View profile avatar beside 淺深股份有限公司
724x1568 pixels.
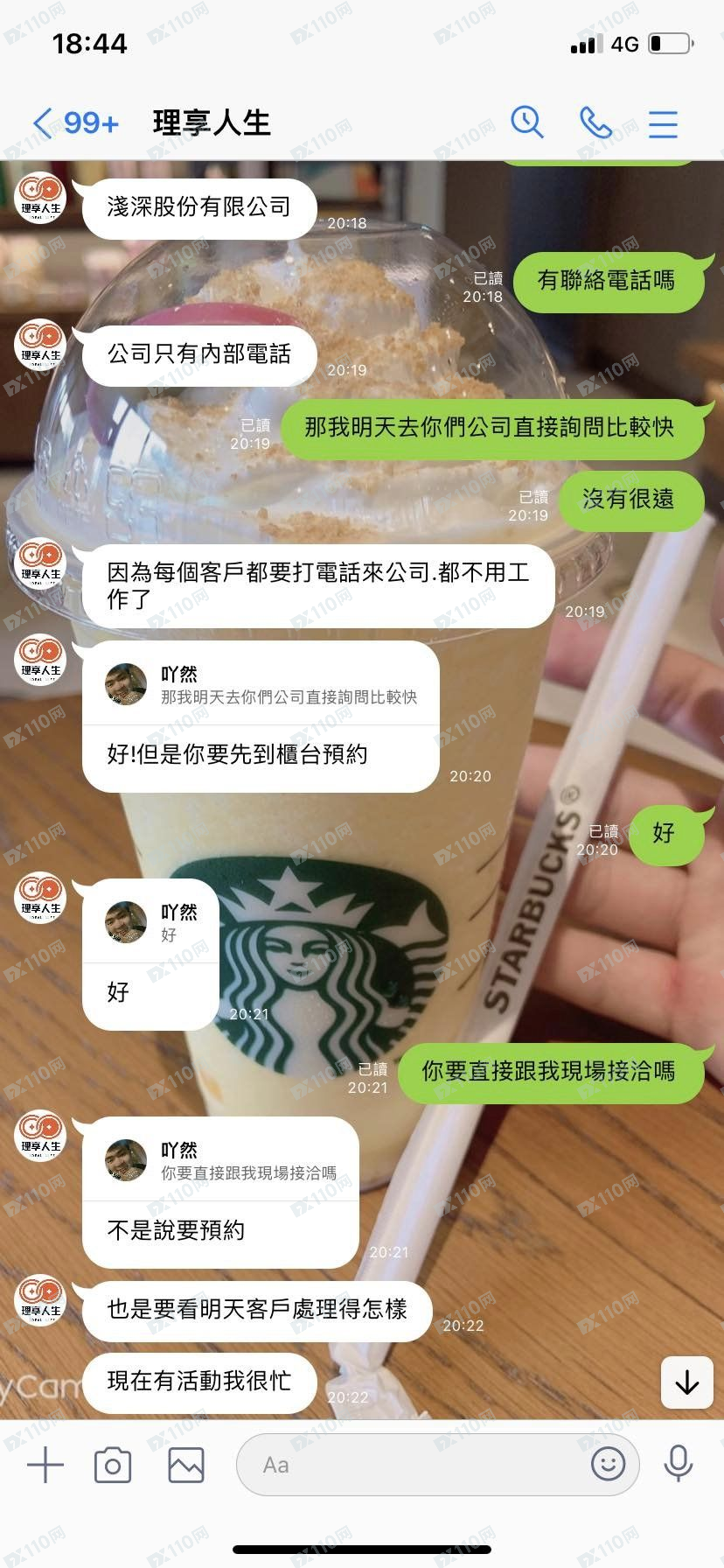coord(40,198)
